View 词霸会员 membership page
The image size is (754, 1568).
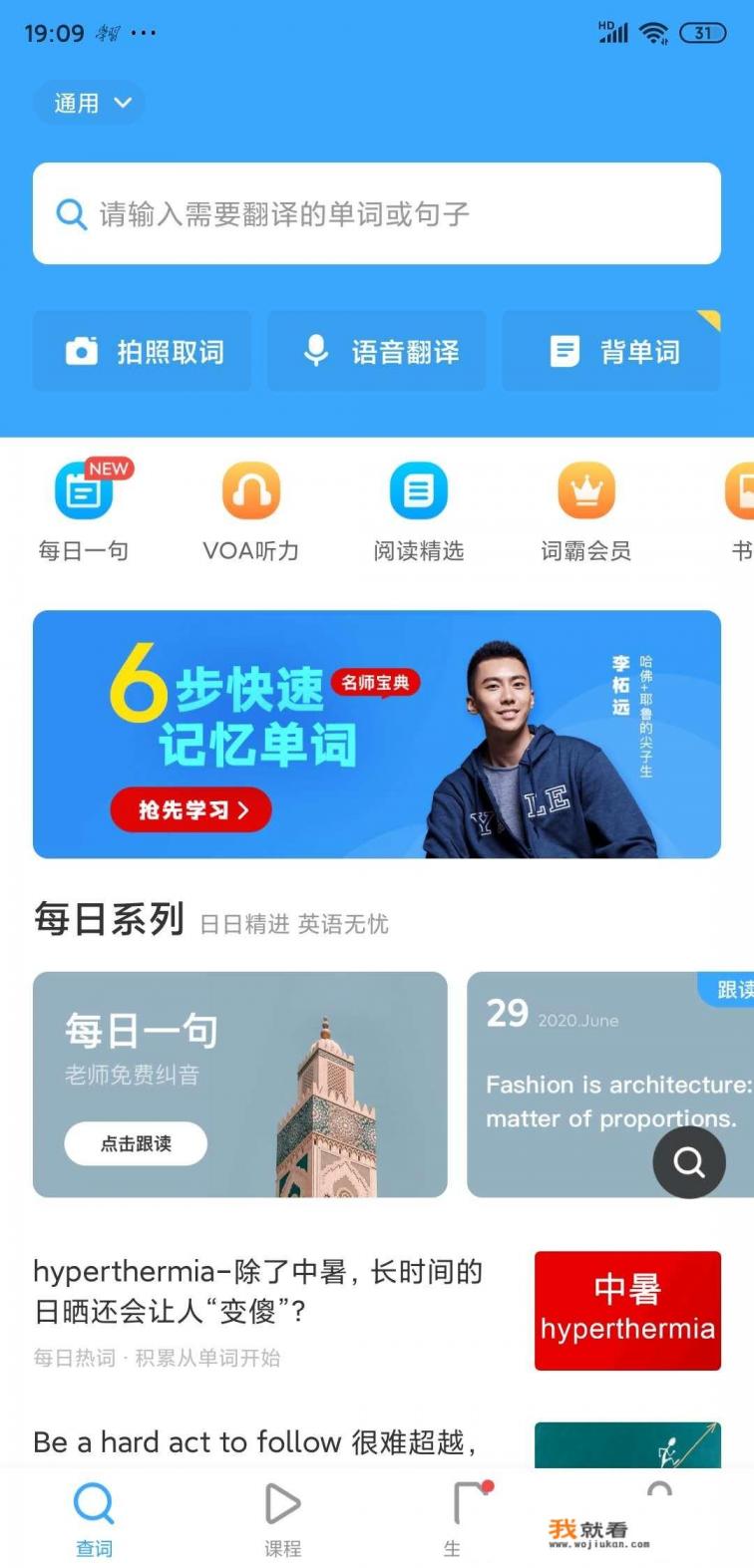click(x=585, y=507)
